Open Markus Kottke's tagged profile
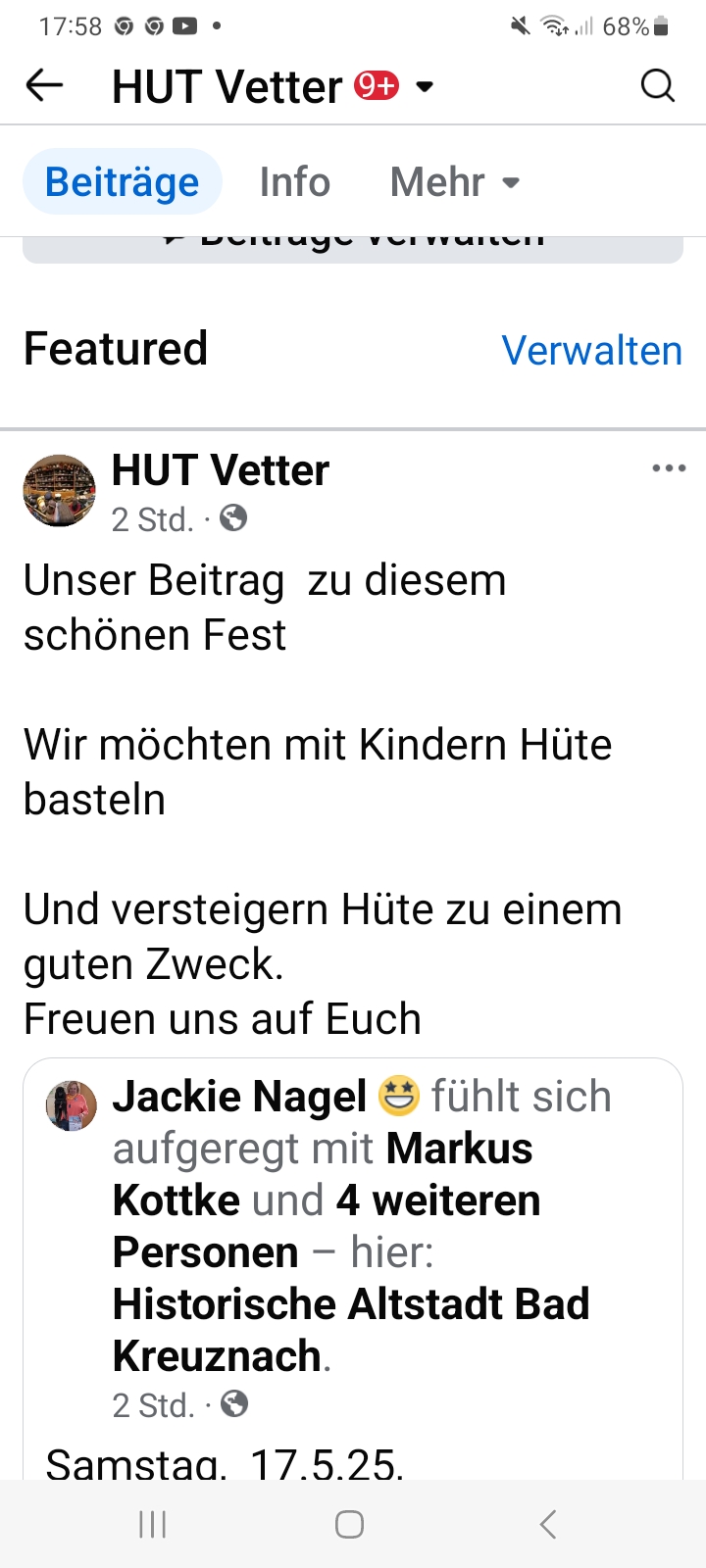706x1568 pixels. click(459, 1149)
